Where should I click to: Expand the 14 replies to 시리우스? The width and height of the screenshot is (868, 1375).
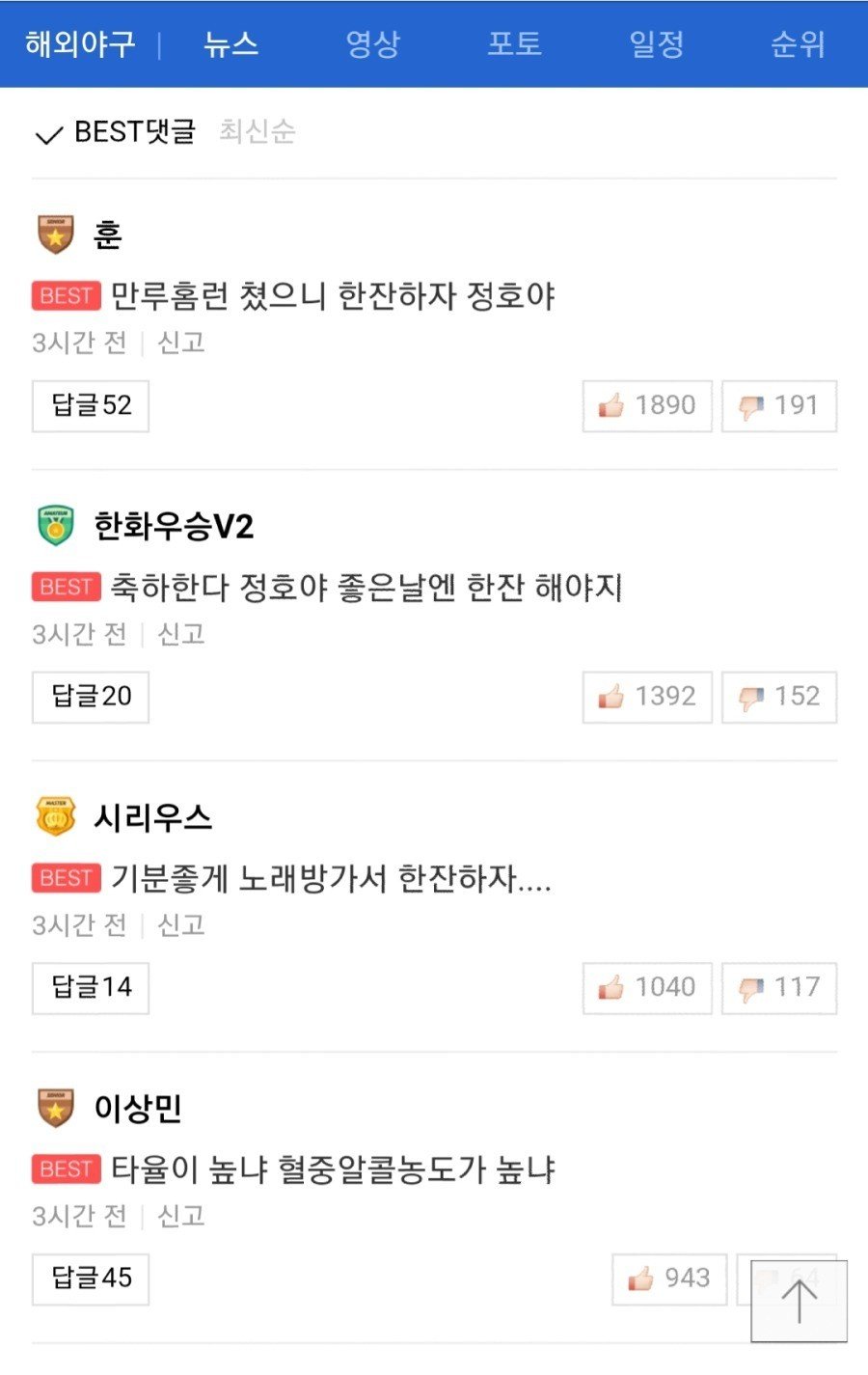[x=91, y=987]
